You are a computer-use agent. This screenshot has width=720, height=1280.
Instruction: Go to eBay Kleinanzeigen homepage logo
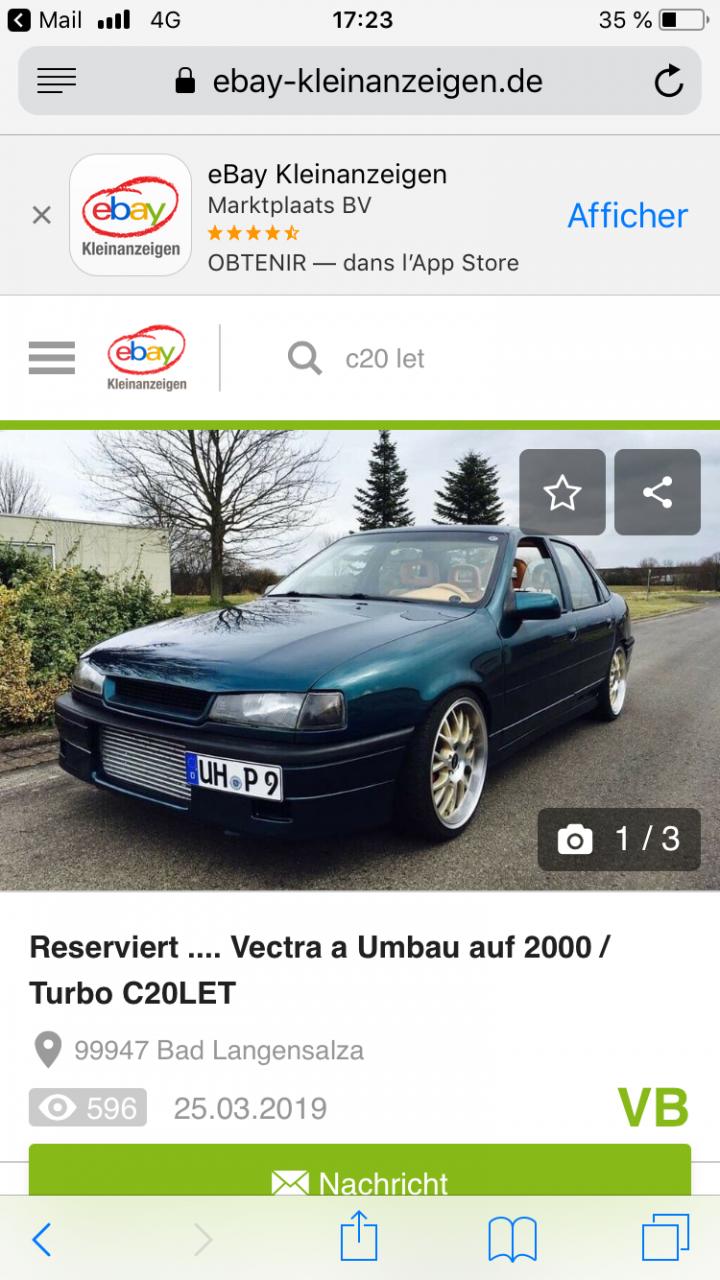146,357
